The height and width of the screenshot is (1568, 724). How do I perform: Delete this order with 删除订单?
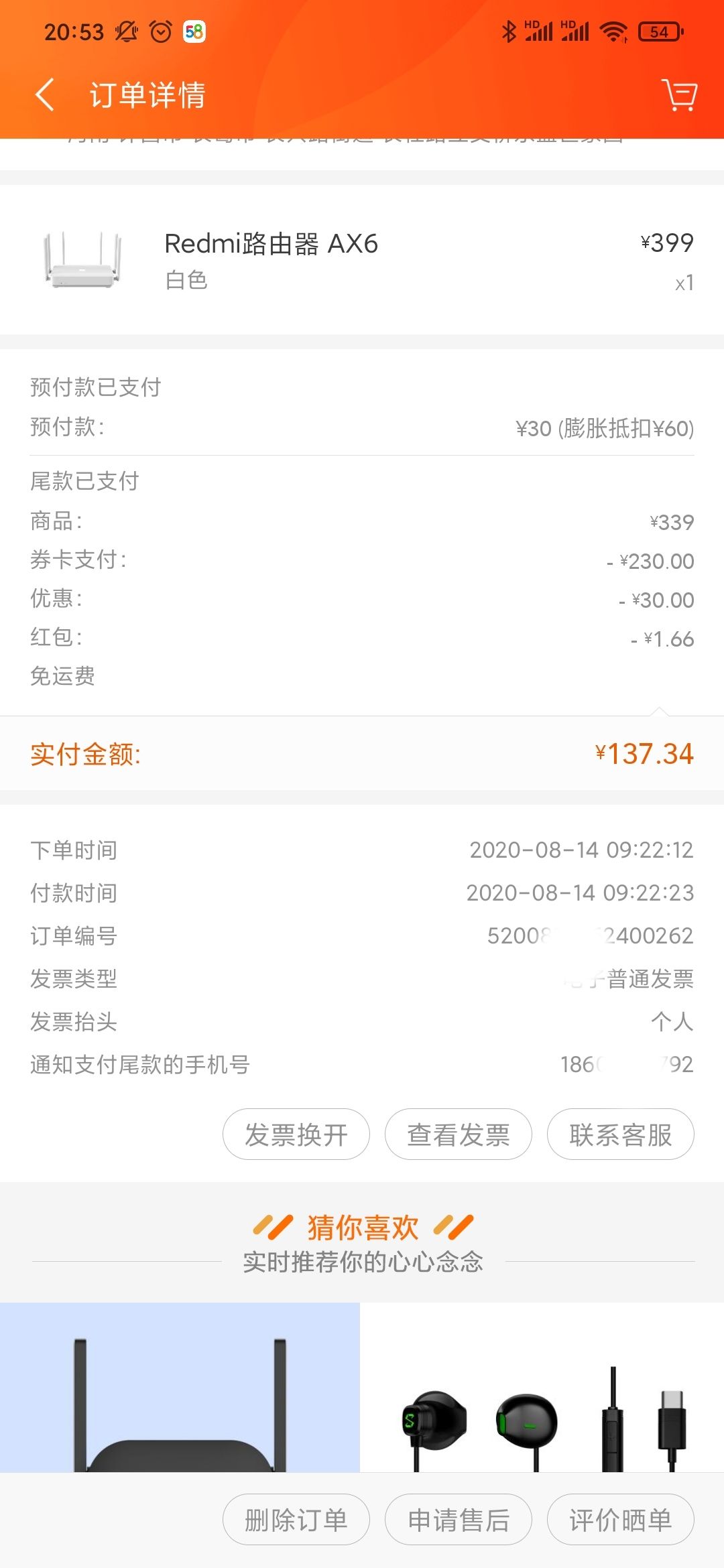296,1520
